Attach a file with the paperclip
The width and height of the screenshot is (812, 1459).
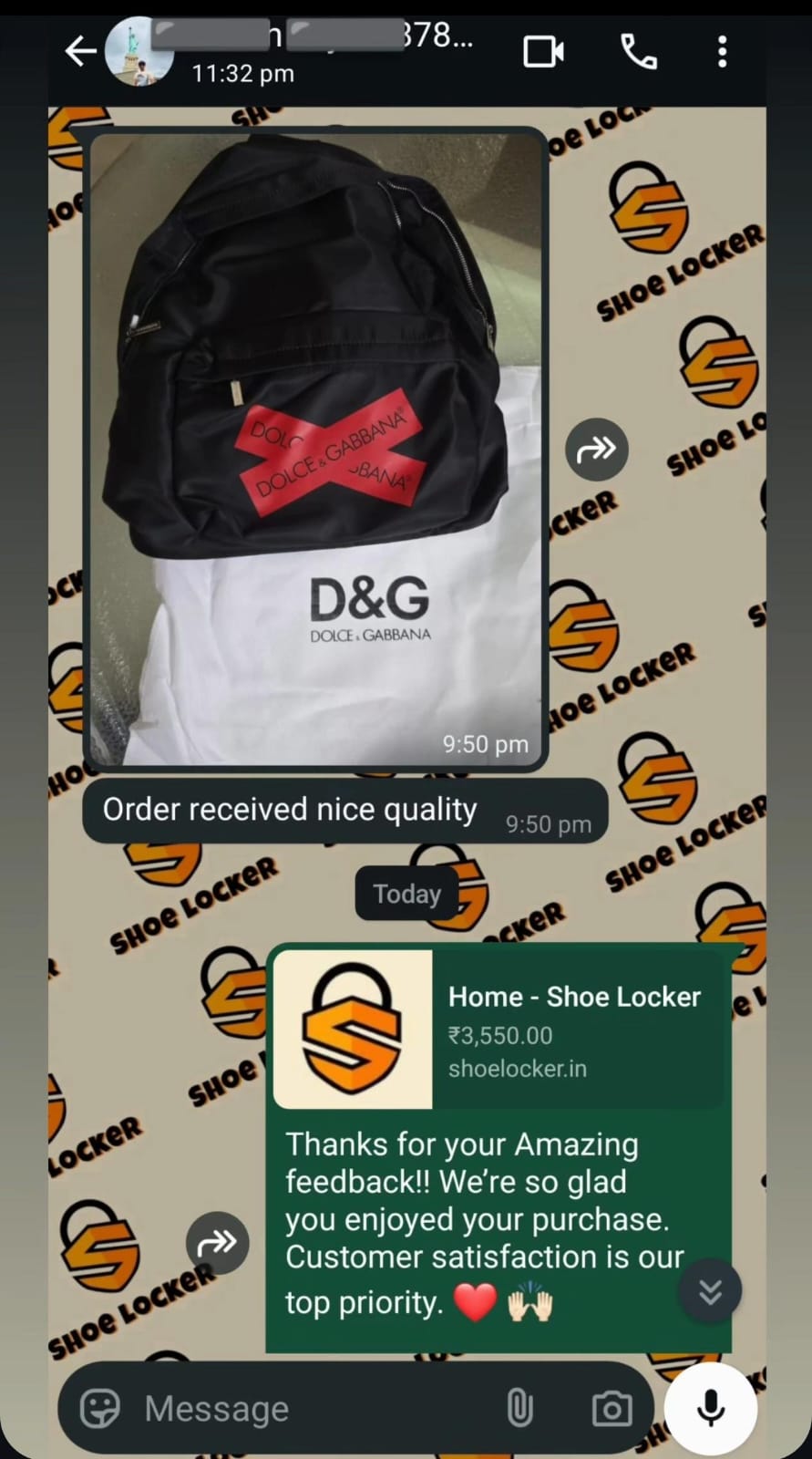pyautogui.click(x=519, y=1409)
